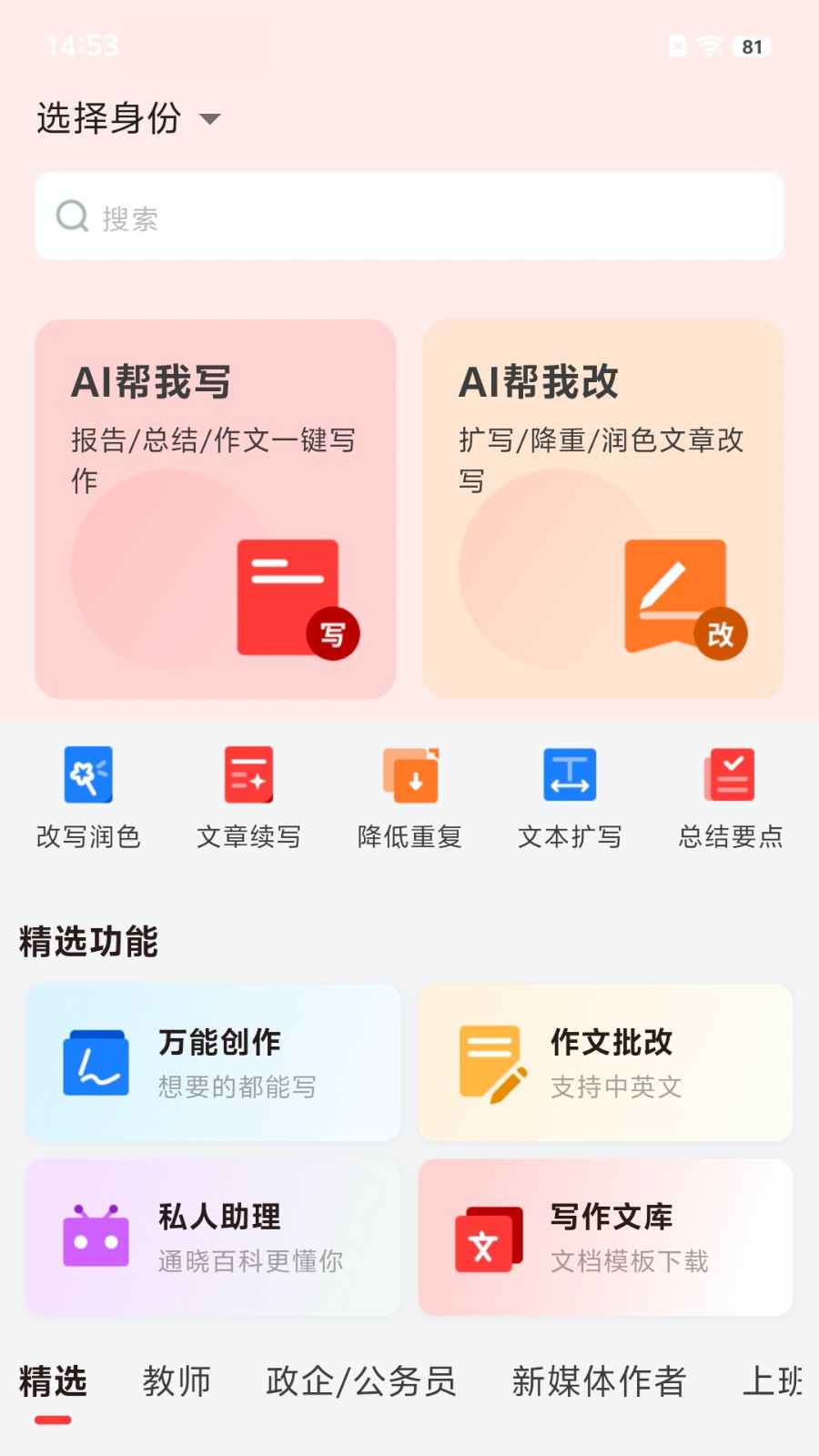Click the magnifier icon in the search bar

click(72, 216)
